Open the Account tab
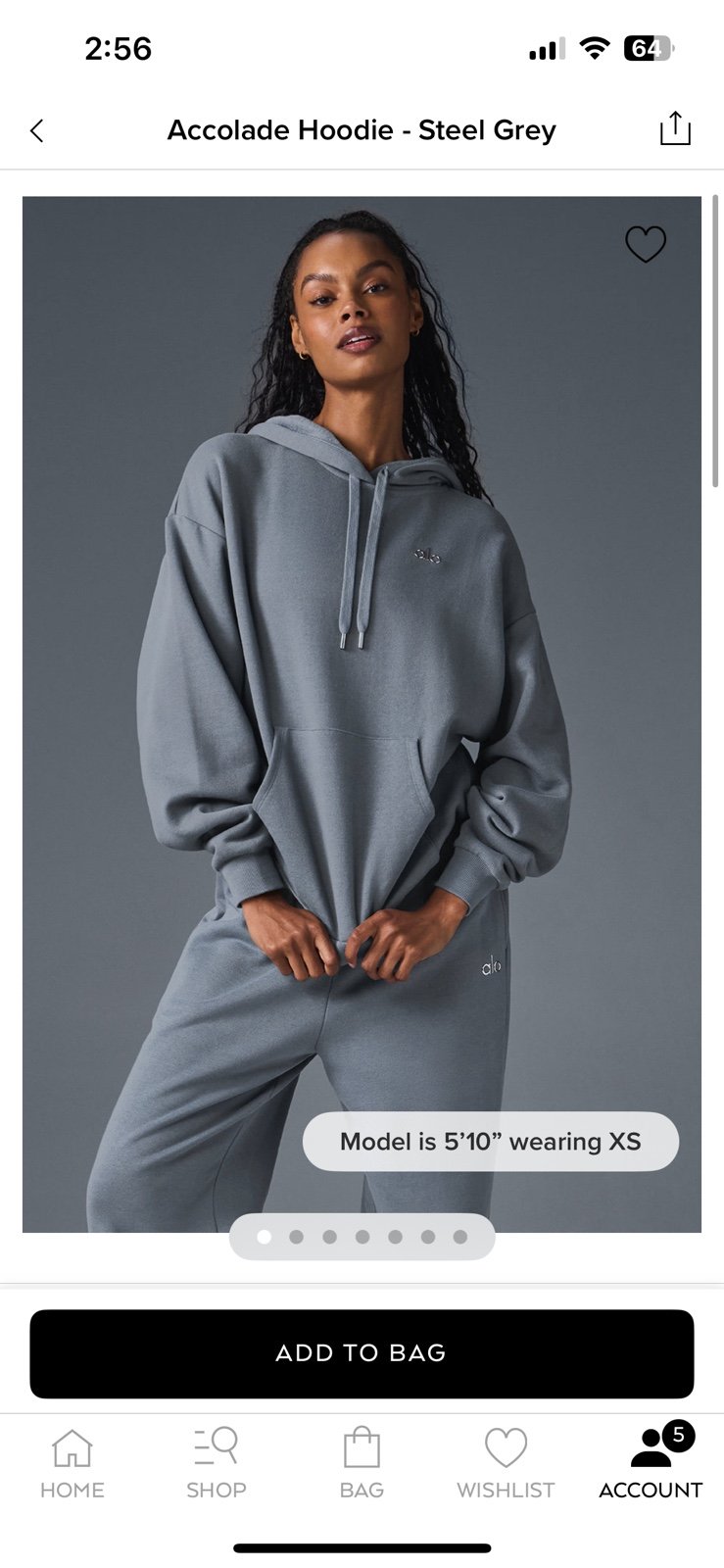The height and width of the screenshot is (1568, 724). coord(651,1463)
